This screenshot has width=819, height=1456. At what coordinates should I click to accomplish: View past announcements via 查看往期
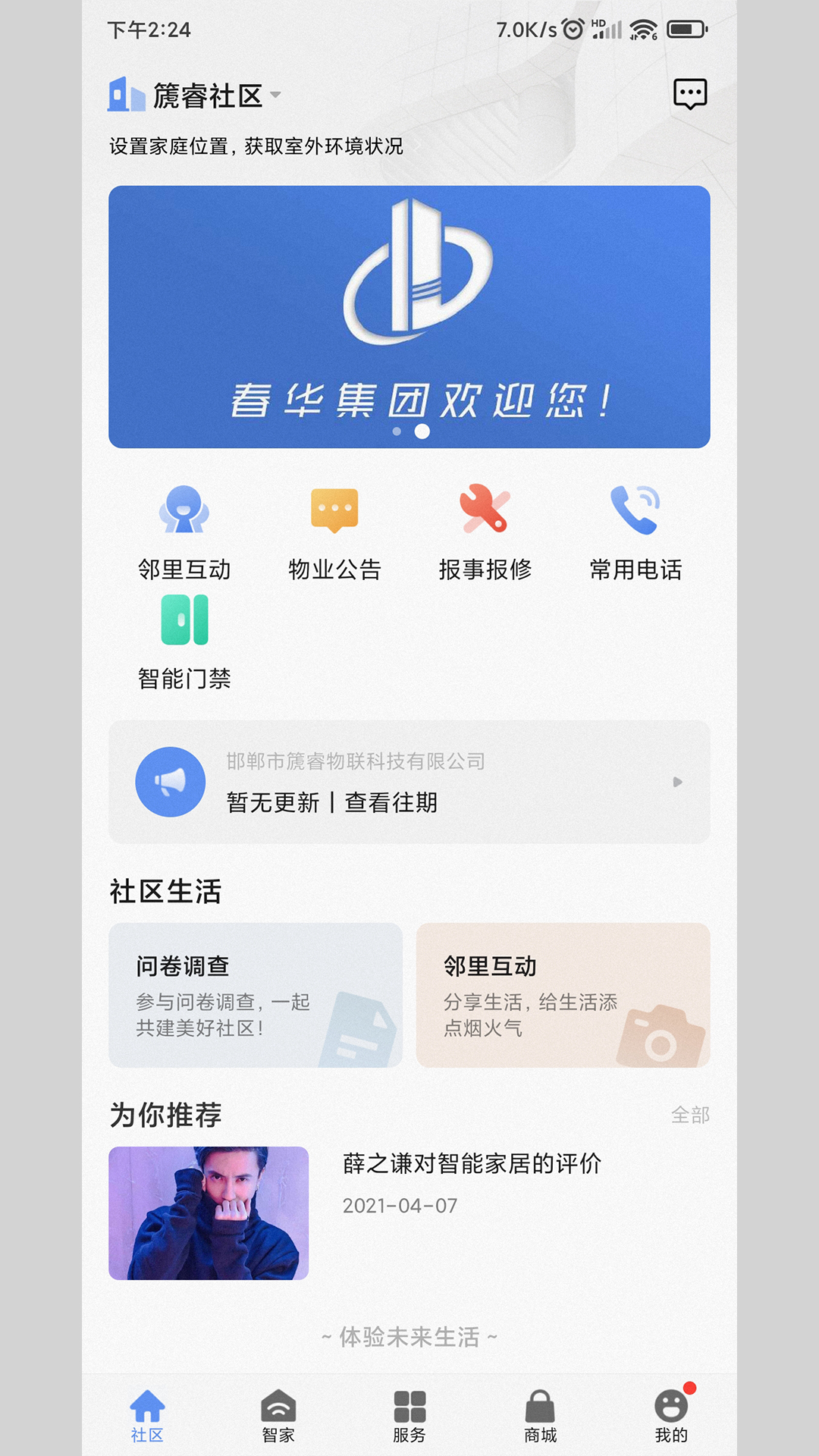coord(391,802)
